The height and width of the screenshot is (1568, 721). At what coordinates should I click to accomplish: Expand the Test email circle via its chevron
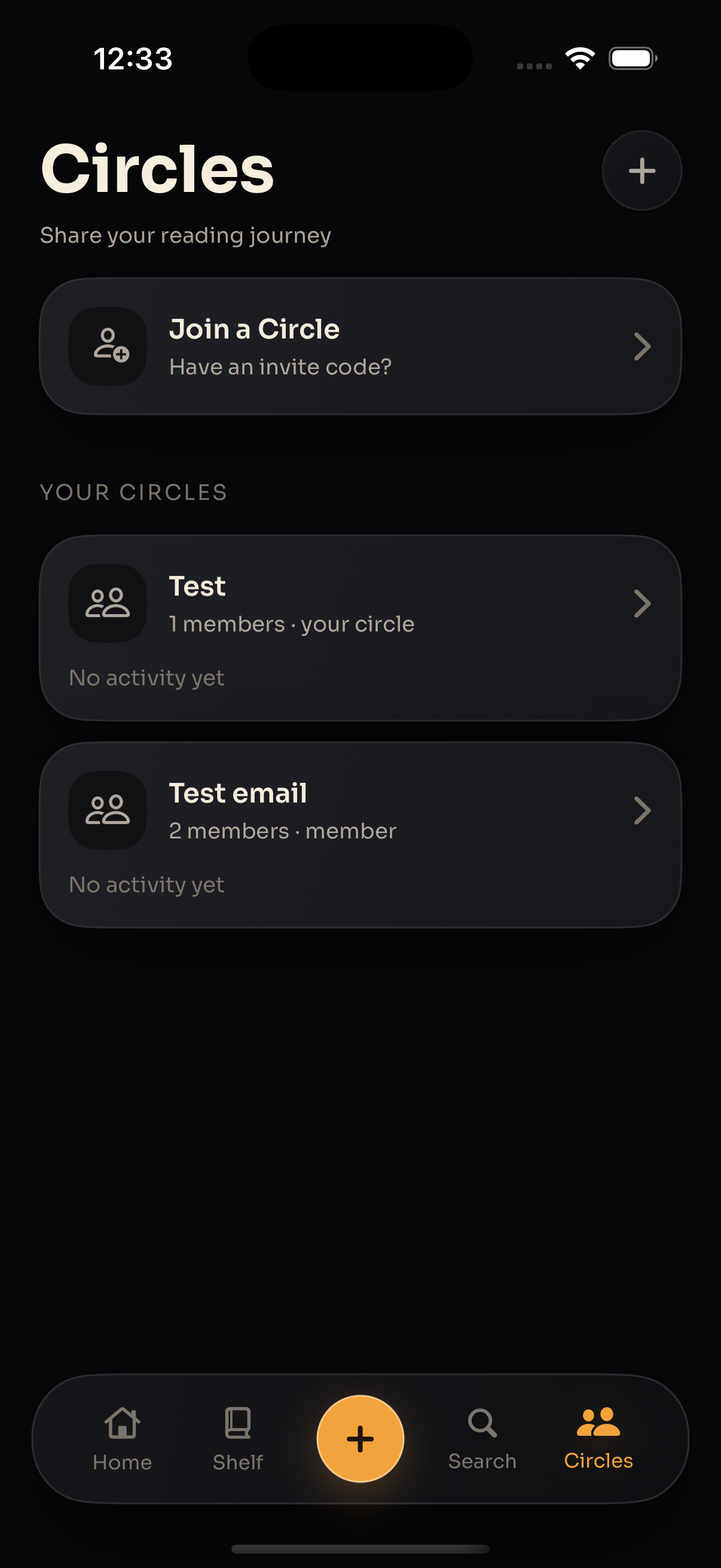[643, 810]
